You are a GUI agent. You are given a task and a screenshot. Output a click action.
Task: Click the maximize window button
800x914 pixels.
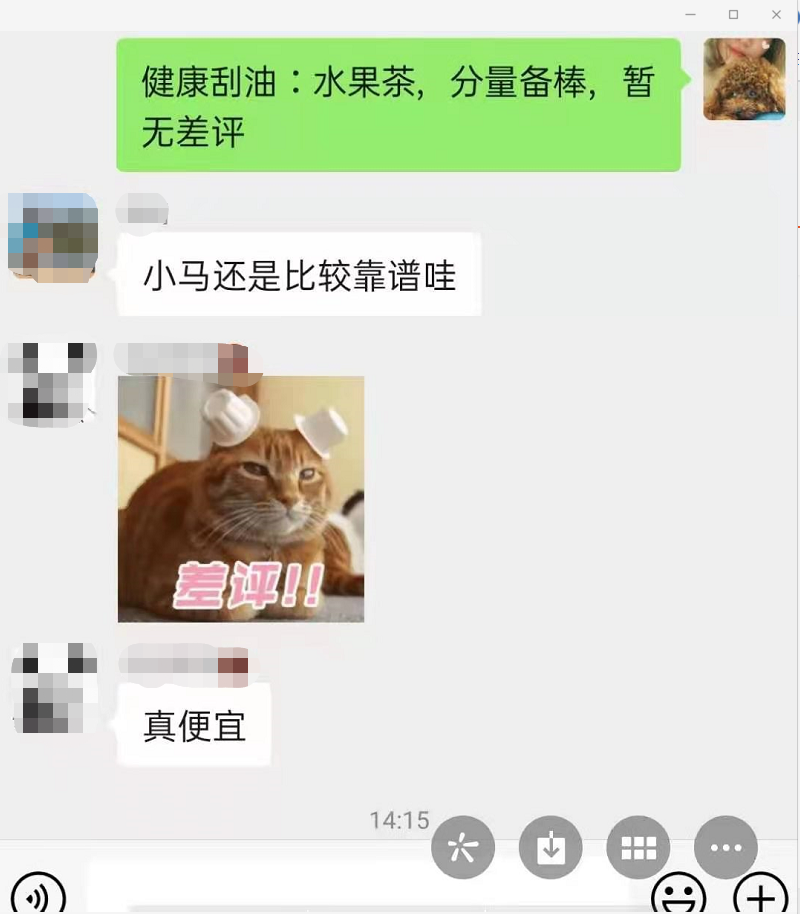pos(733,15)
